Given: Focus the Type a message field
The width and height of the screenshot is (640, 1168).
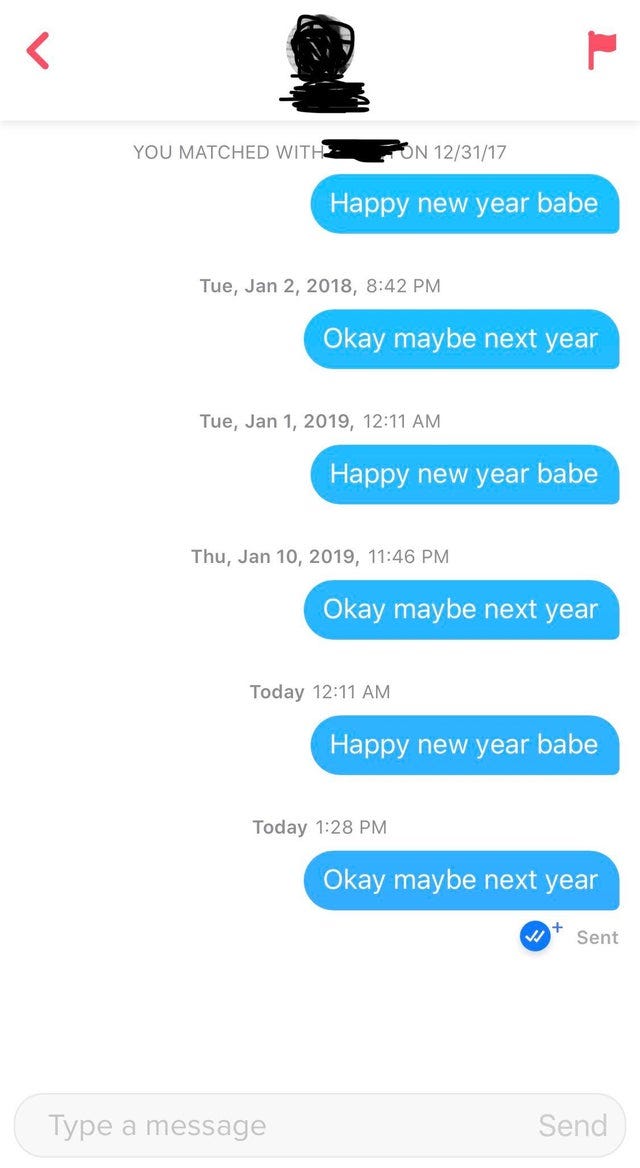Looking at the screenshot, I should 270,1126.
